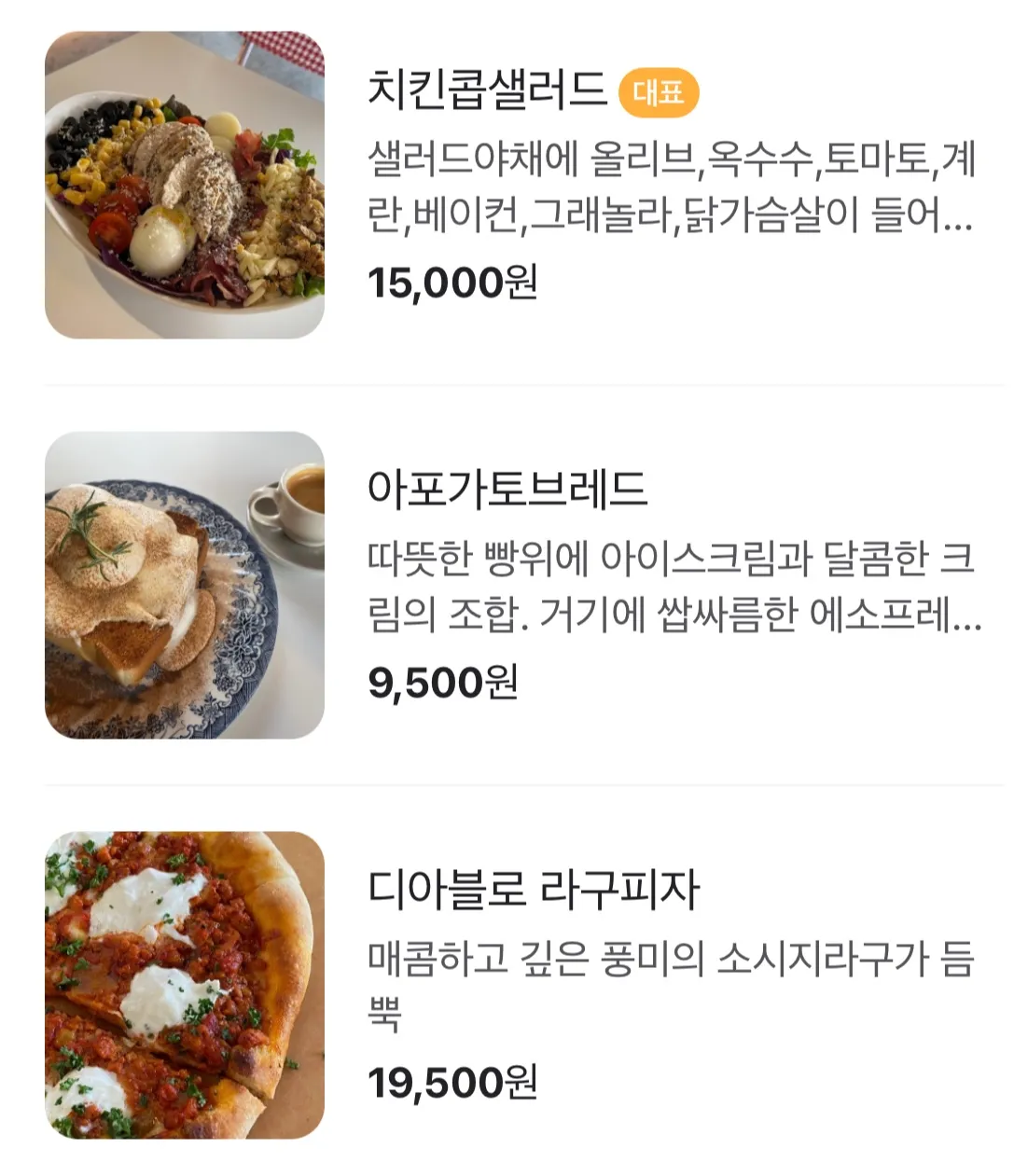Select the 디아블로 라구피자 menu item

533,889
